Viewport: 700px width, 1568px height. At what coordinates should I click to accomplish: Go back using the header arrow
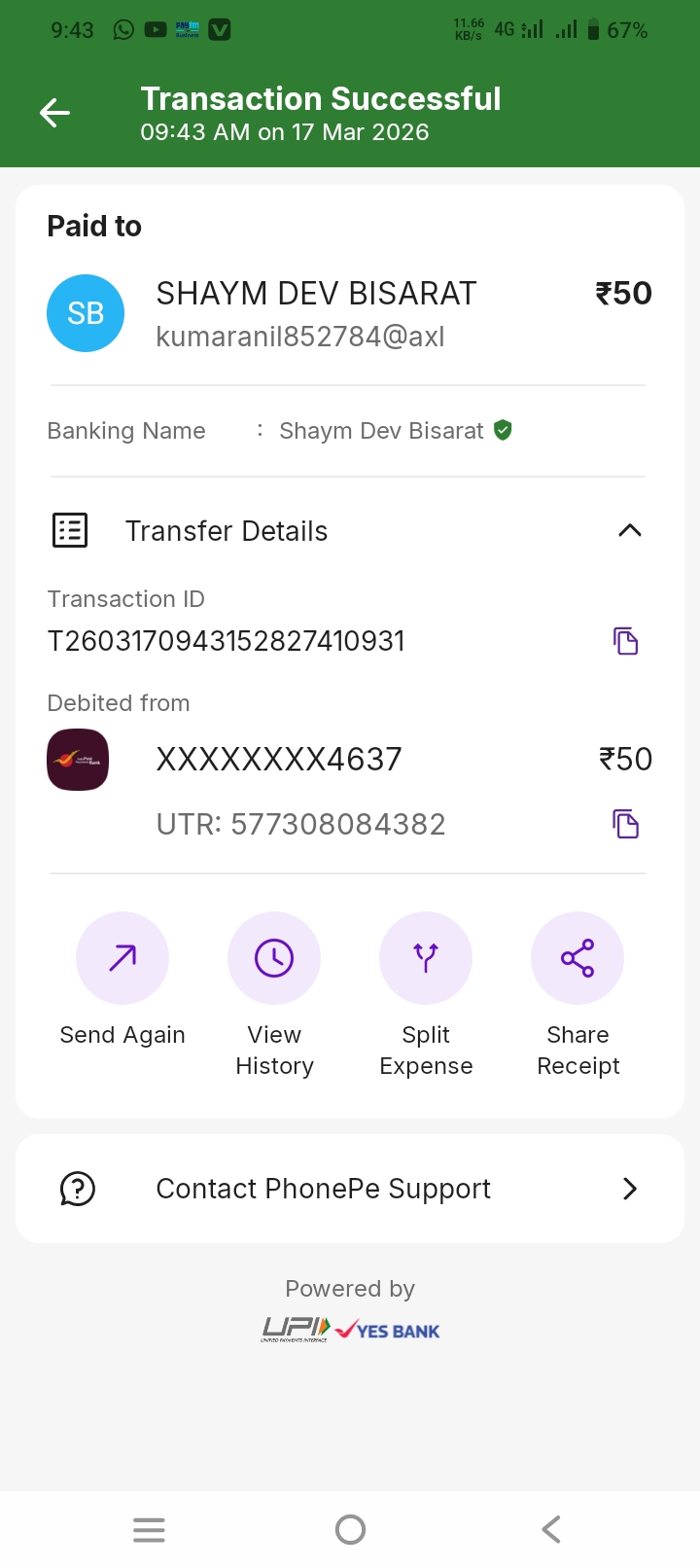54,113
